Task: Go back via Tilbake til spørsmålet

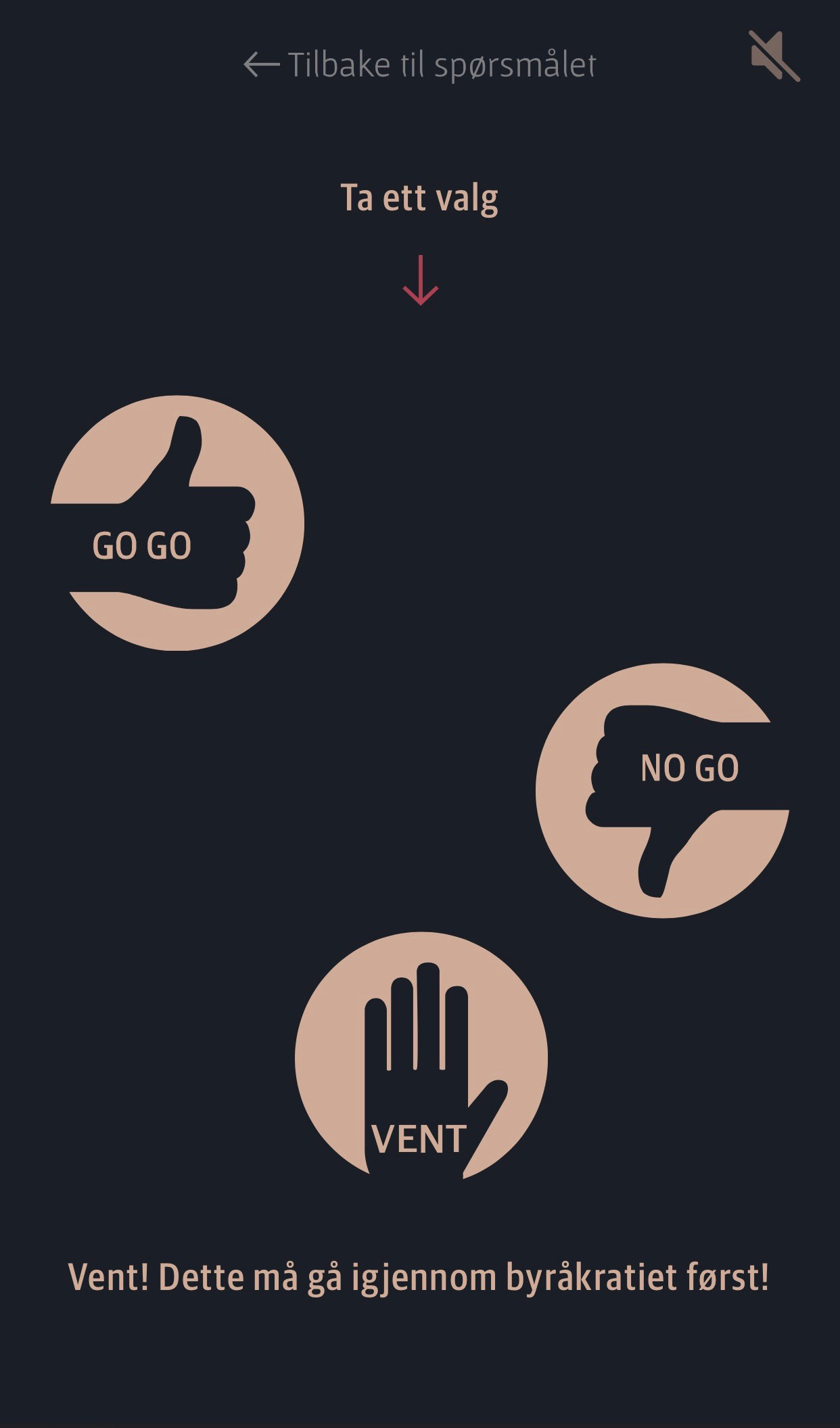Action: 419,66
